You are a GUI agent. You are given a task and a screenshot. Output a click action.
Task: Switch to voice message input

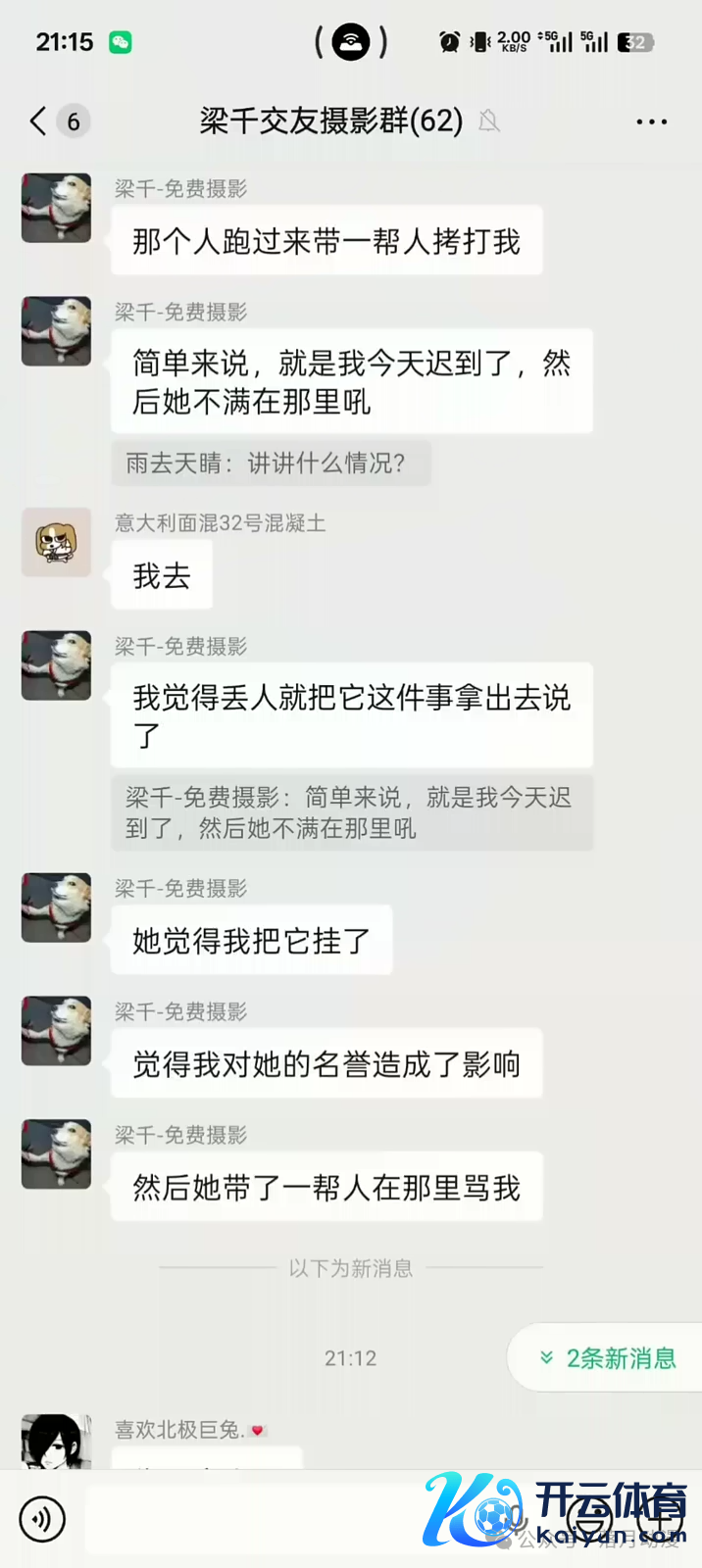pos(42,1519)
